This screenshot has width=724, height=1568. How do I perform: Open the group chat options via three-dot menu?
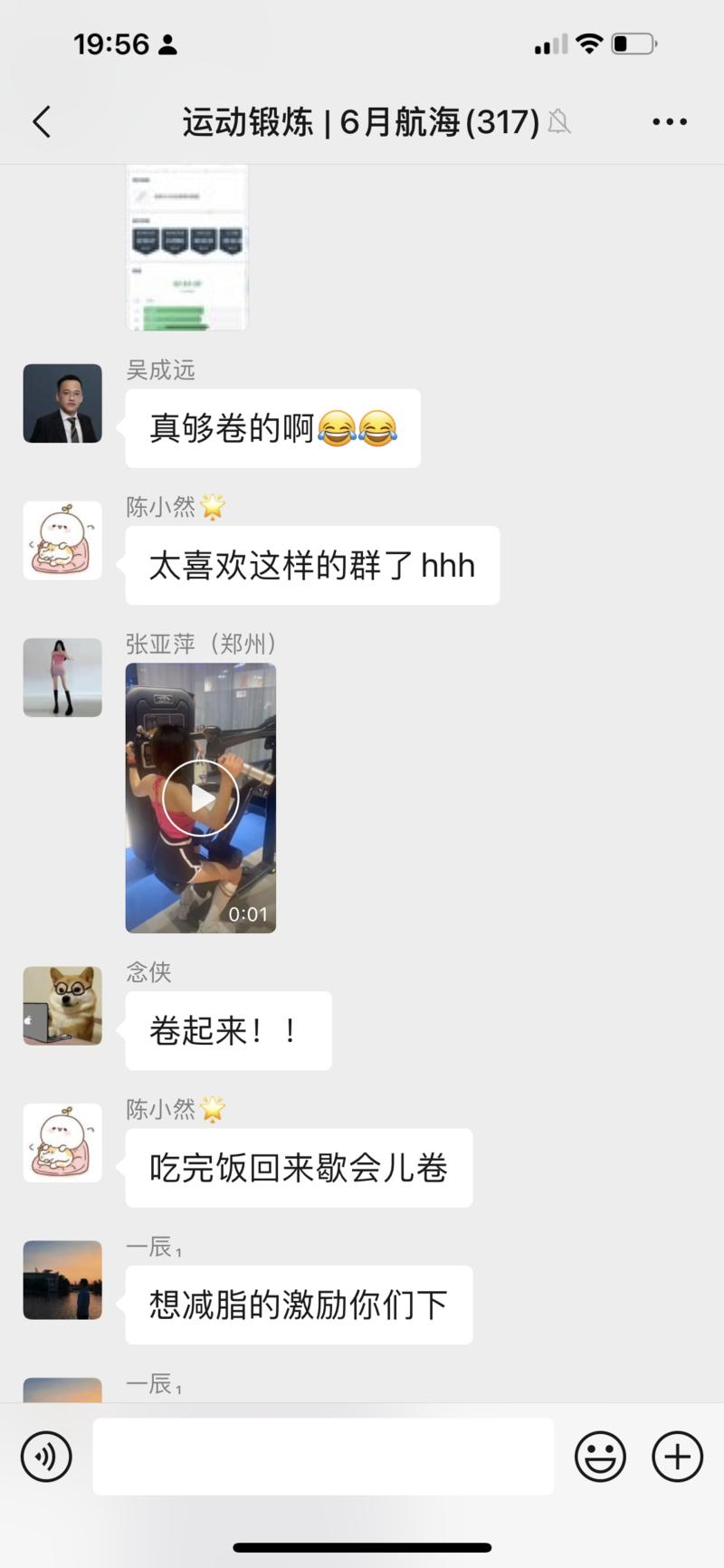(669, 120)
